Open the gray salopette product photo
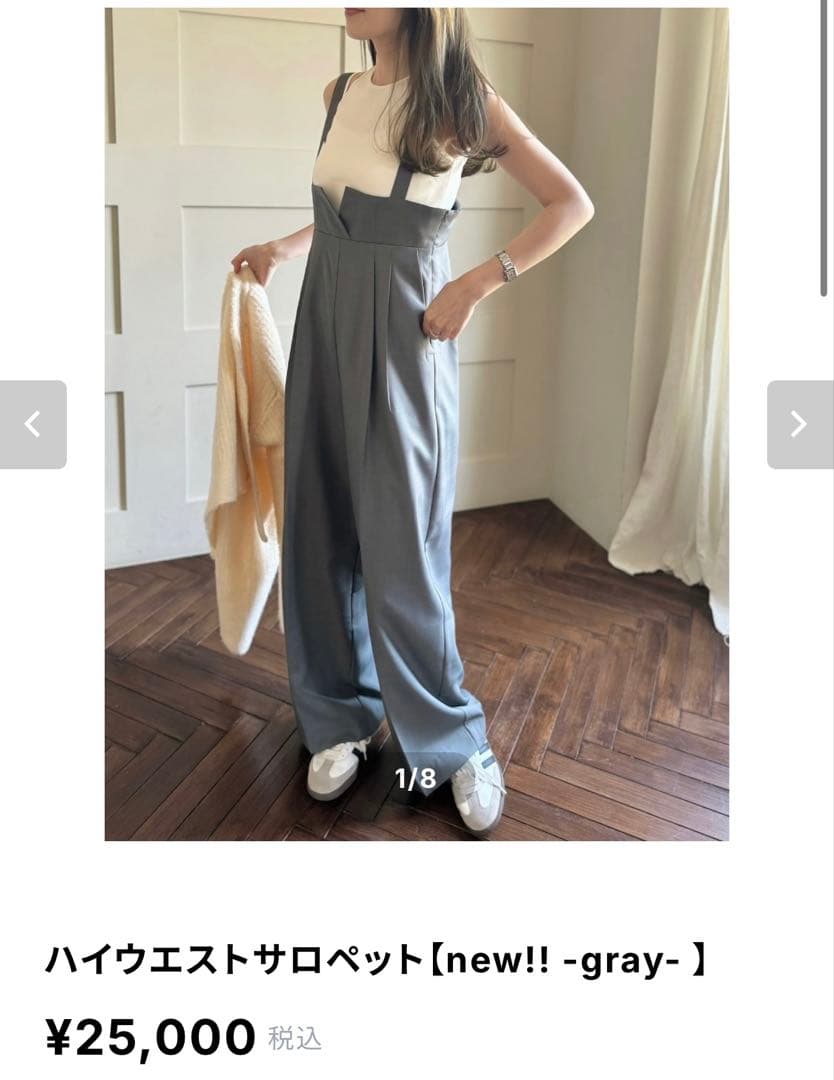Viewport: 834px width, 1080px height. (416, 424)
